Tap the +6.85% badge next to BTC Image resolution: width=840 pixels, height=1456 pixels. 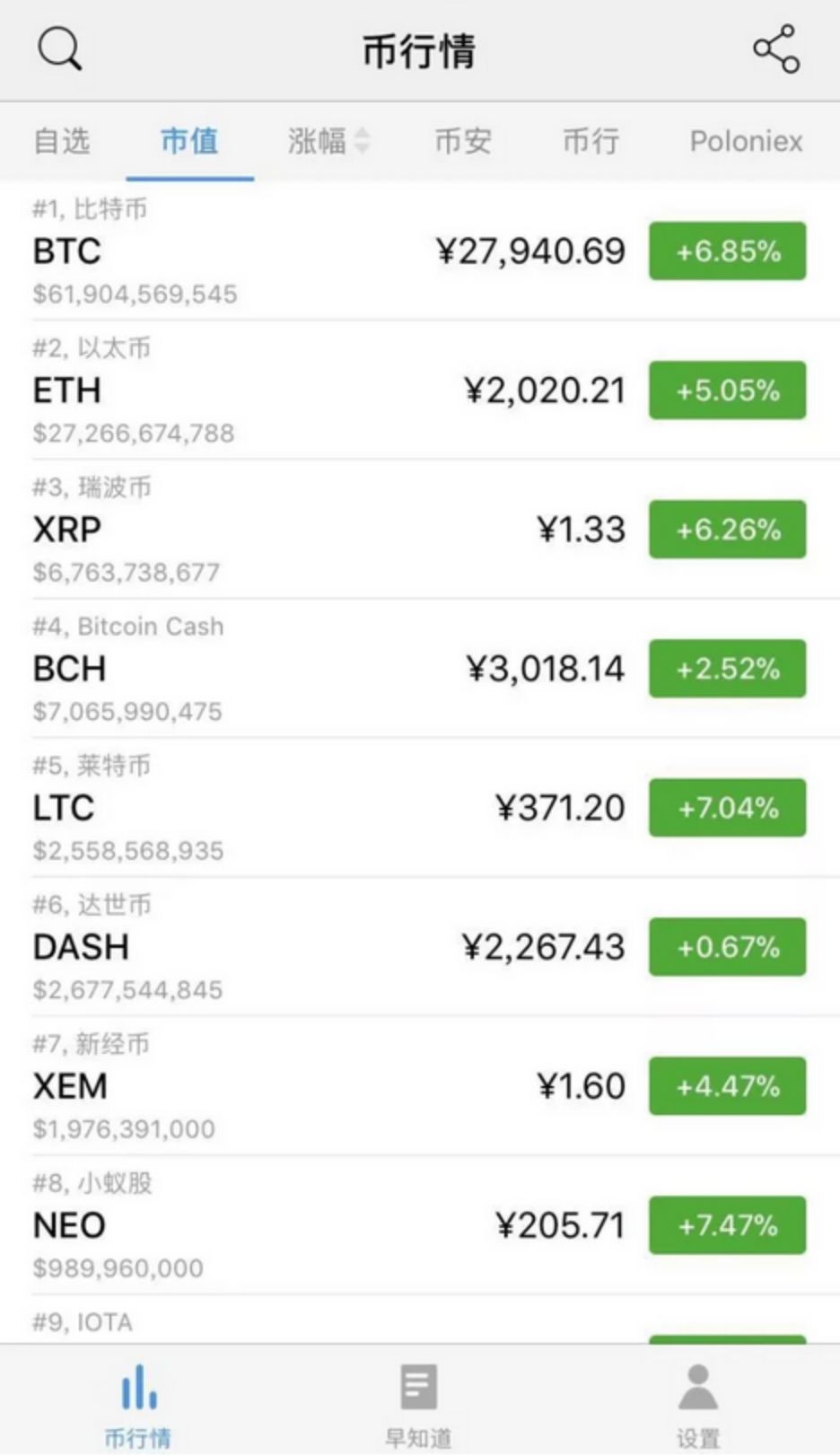[727, 251]
